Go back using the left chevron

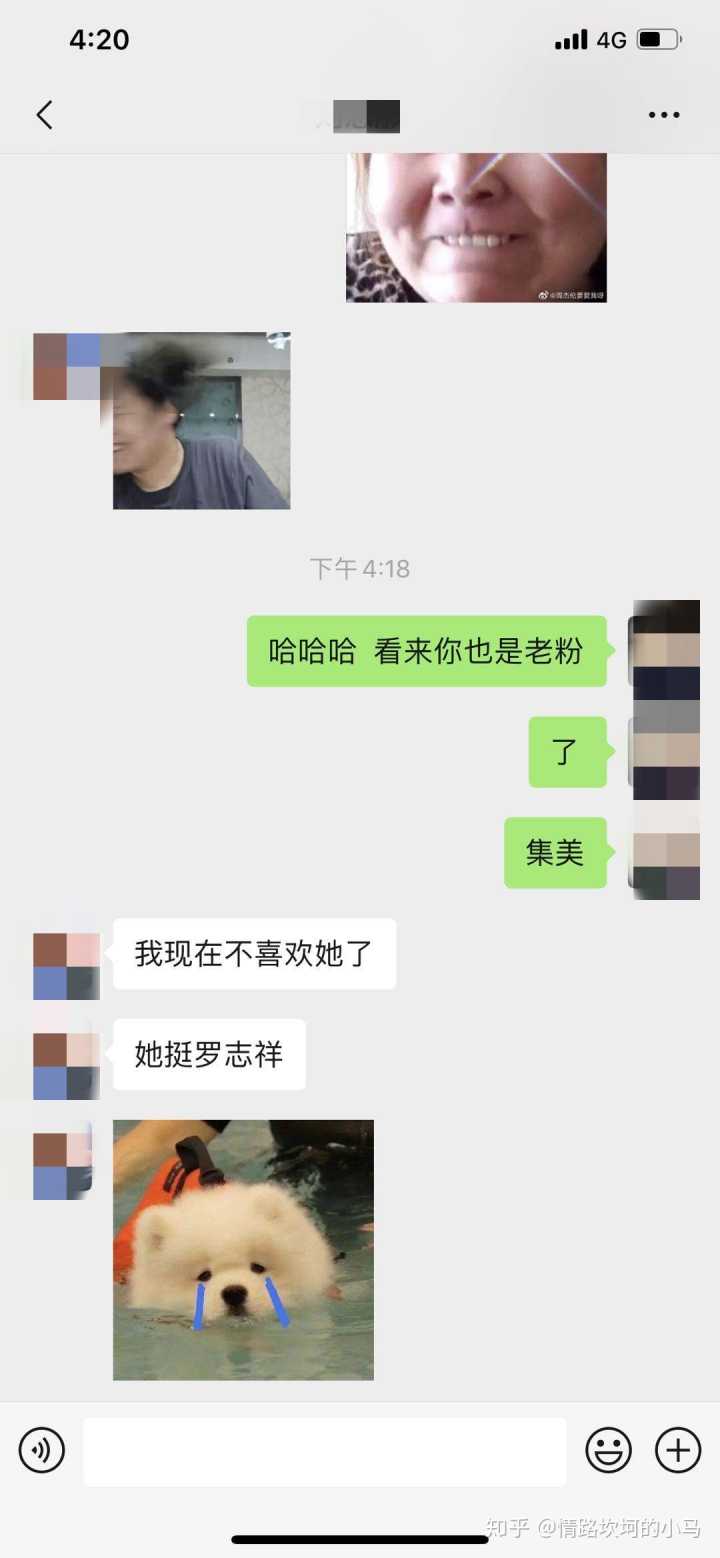tap(44, 114)
